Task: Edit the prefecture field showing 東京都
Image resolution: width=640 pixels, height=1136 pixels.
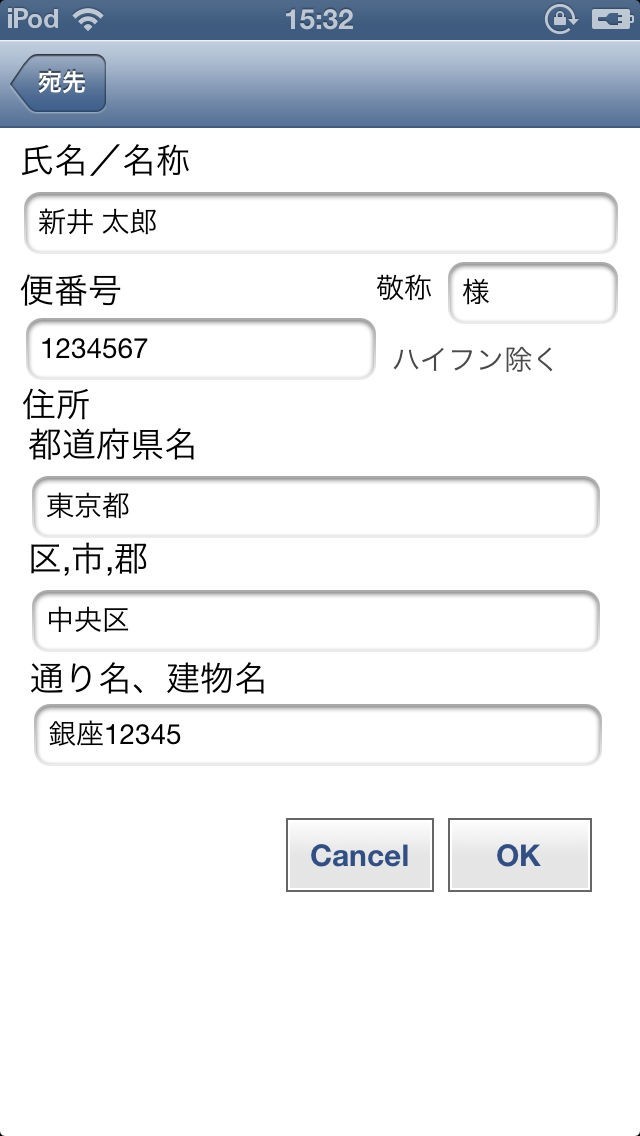Action: [x=316, y=507]
